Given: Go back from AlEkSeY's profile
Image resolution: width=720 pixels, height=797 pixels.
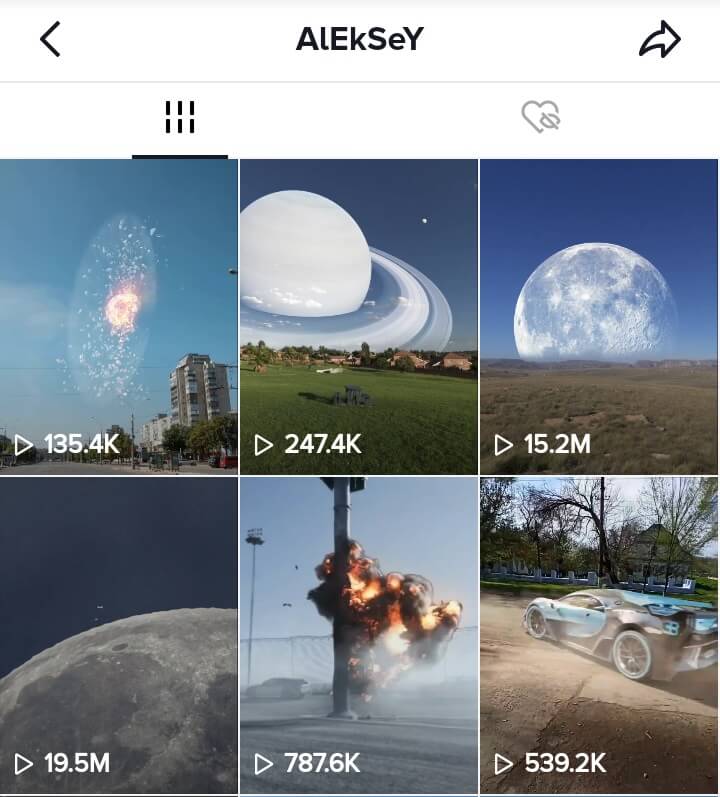Looking at the screenshot, I should (50, 39).
